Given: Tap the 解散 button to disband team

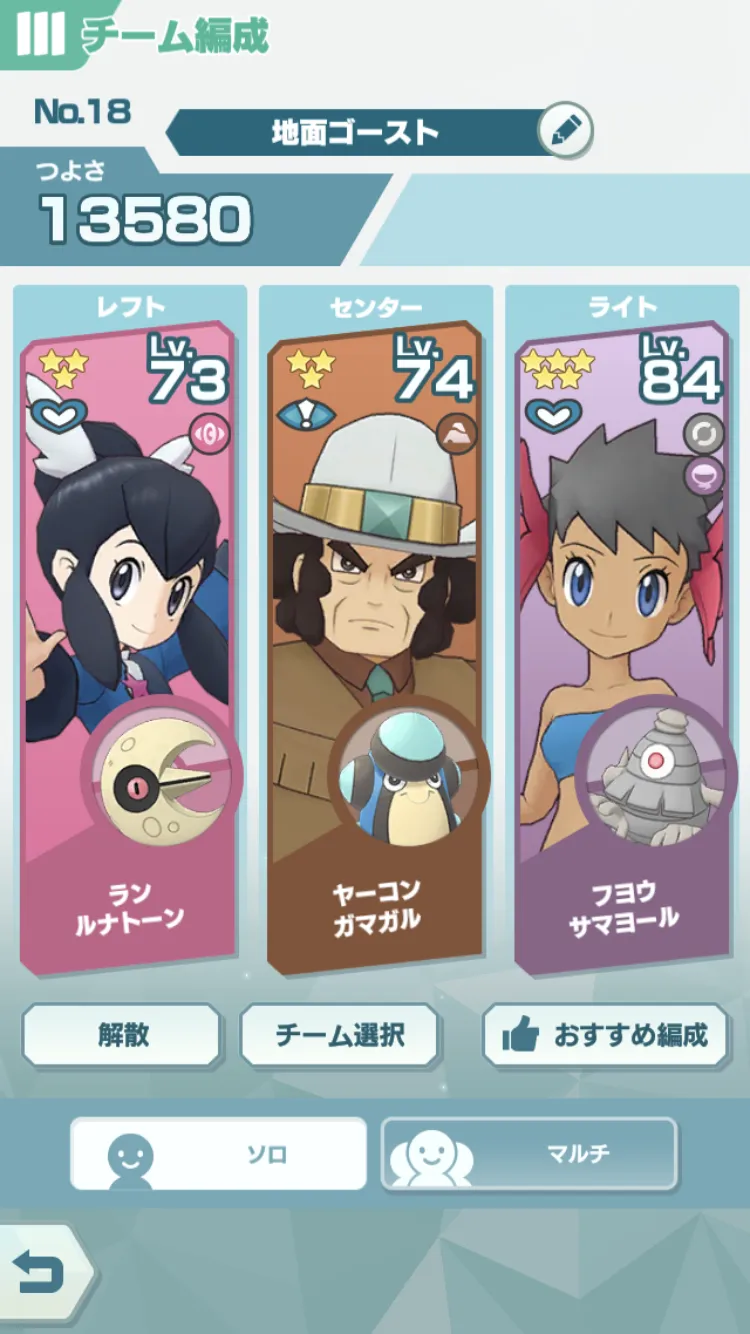Looking at the screenshot, I should tap(121, 1036).
